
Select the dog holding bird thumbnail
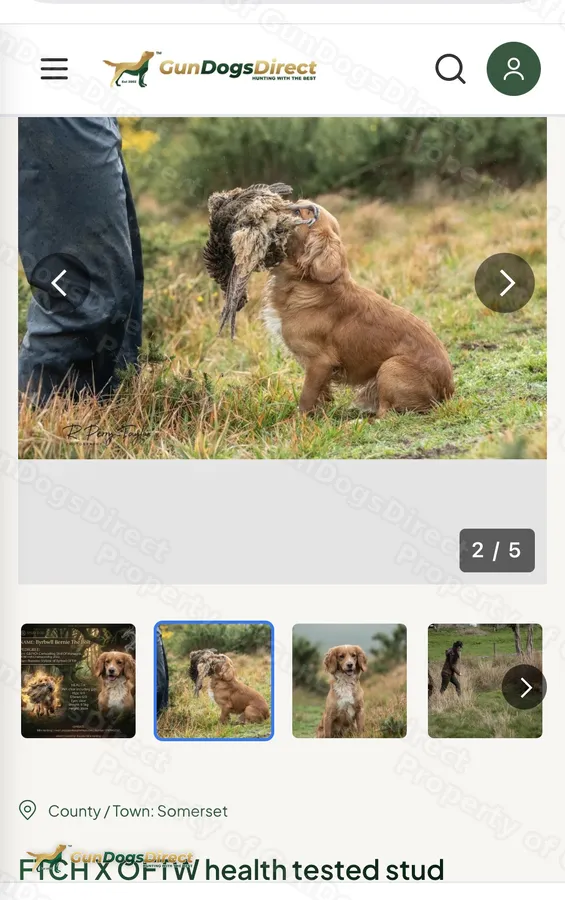[214, 681]
